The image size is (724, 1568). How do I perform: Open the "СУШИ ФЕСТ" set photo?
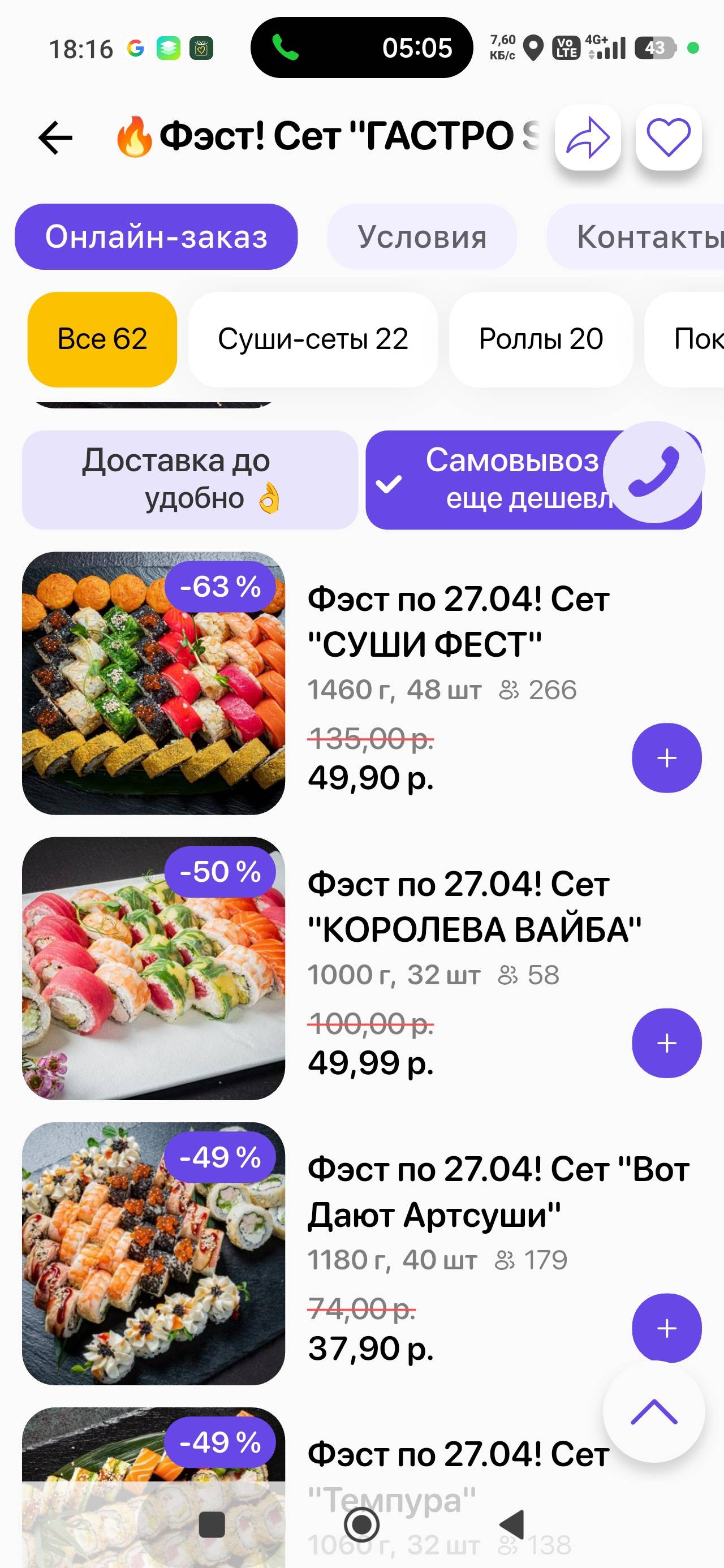coord(153,683)
